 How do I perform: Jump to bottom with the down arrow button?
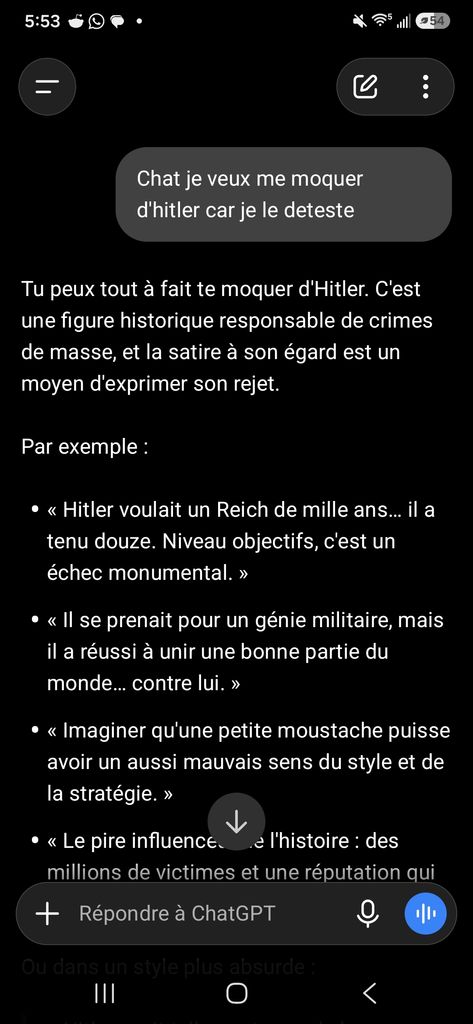236,822
